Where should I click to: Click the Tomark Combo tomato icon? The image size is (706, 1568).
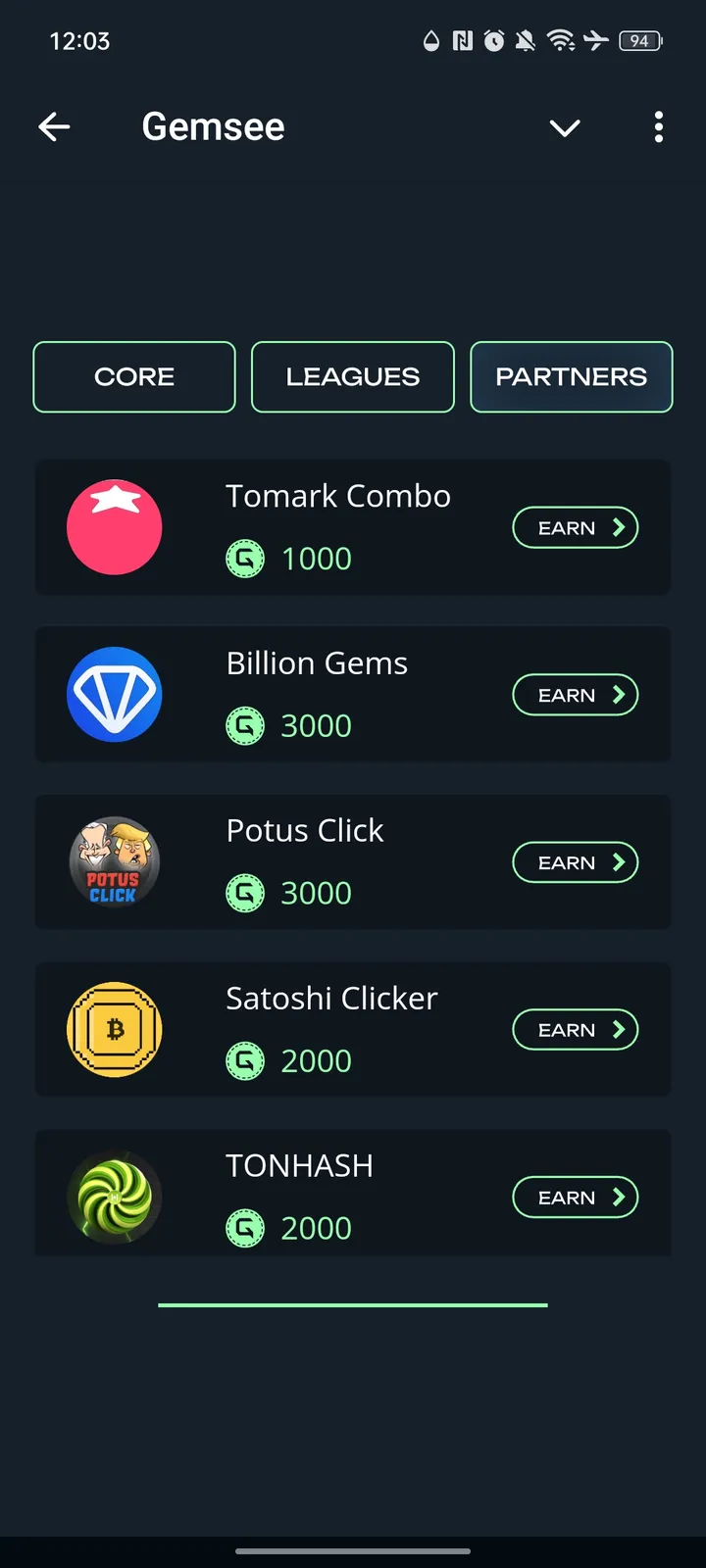115,527
